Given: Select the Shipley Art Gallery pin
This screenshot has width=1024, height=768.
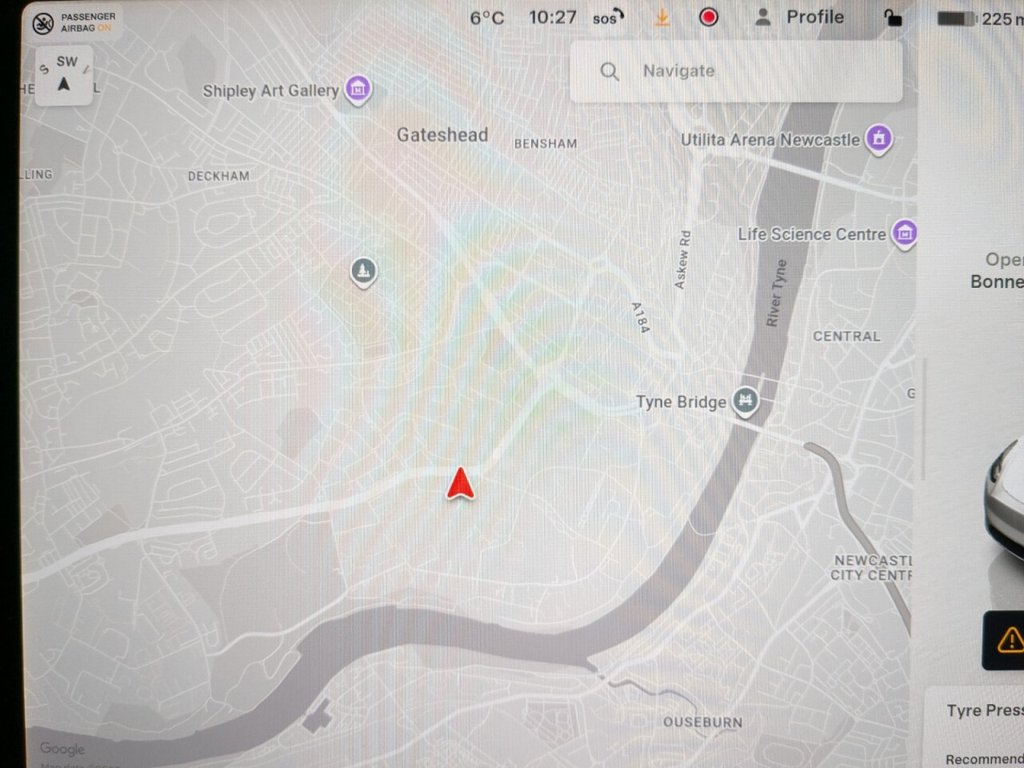Looking at the screenshot, I should tap(359, 91).
